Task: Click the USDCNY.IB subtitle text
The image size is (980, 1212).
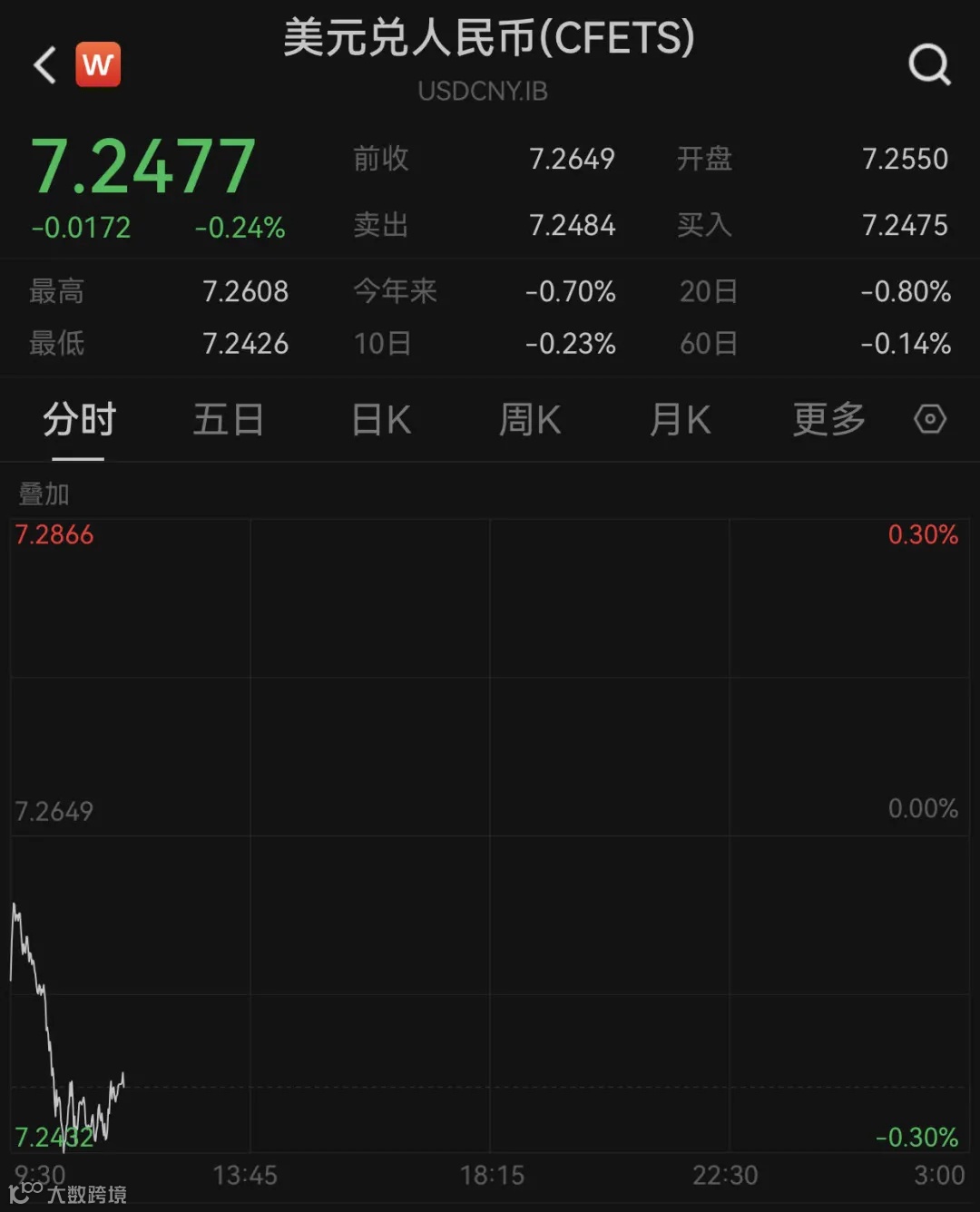Action: point(483,91)
